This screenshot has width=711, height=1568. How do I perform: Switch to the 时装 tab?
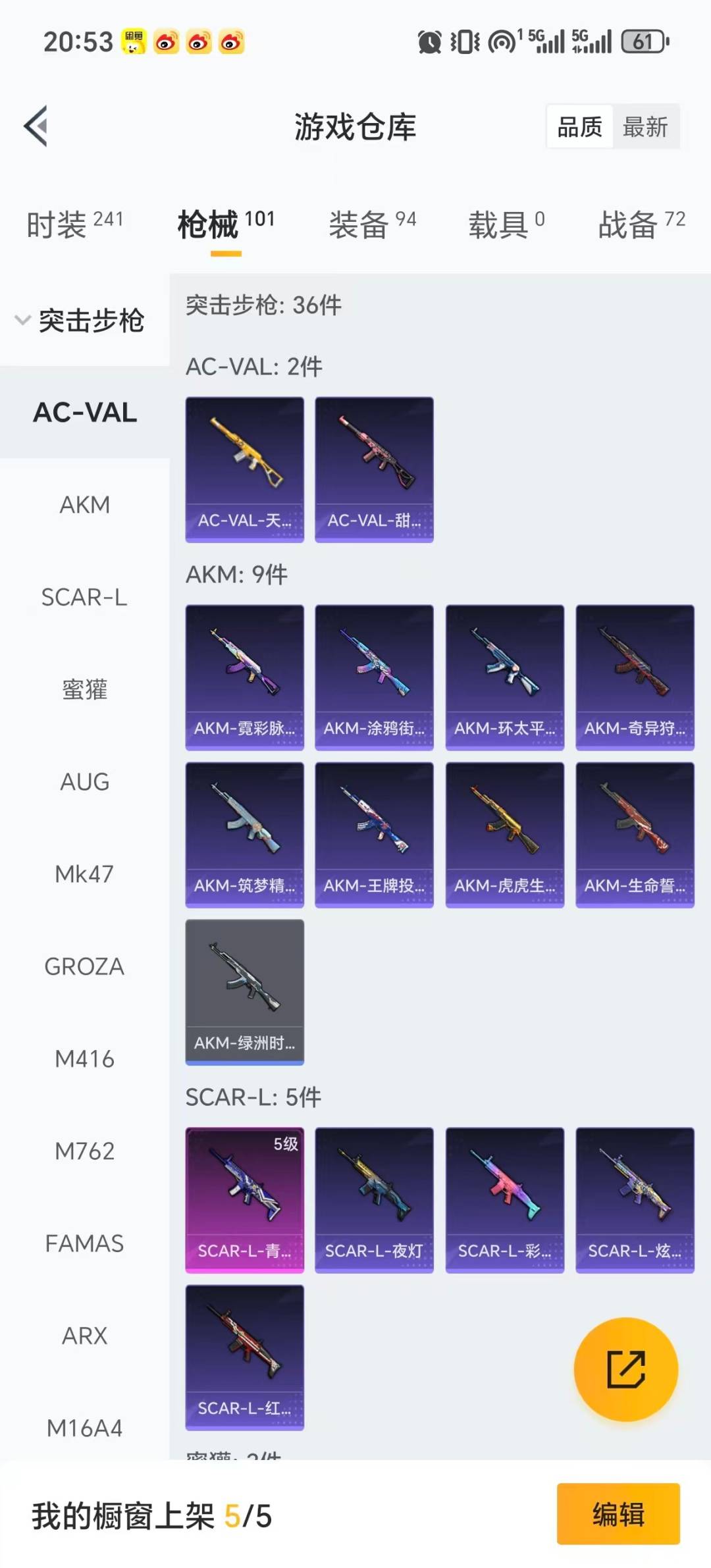pyautogui.click(x=74, y=224)
